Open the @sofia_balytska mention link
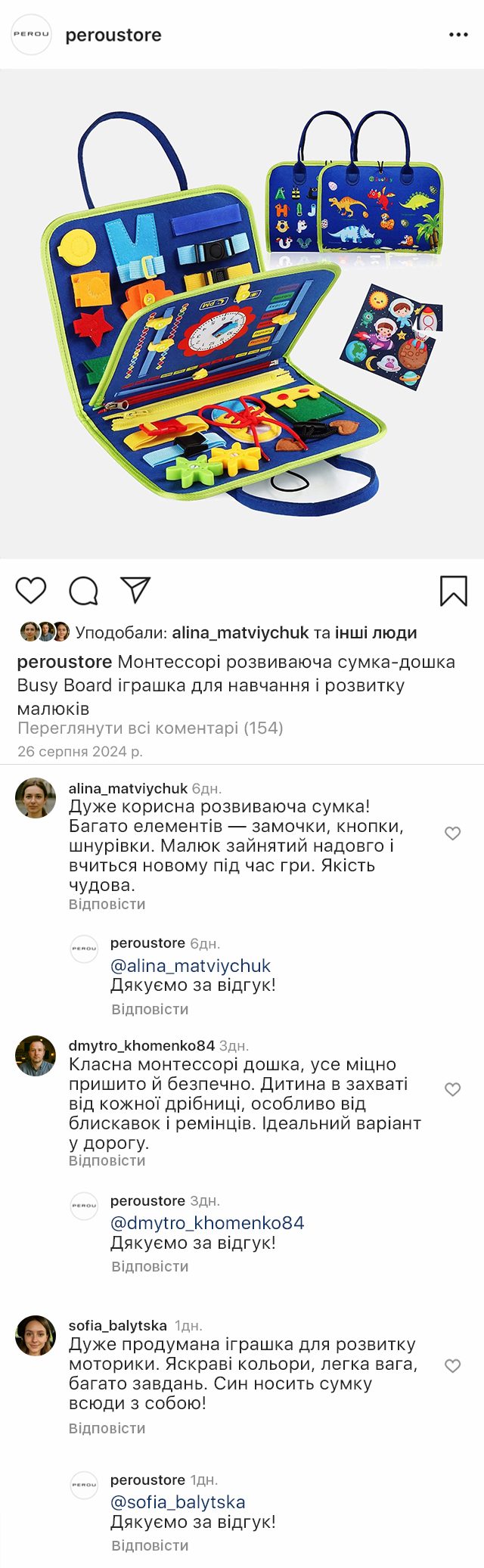484x1568 pixels. pos(178,1502)
